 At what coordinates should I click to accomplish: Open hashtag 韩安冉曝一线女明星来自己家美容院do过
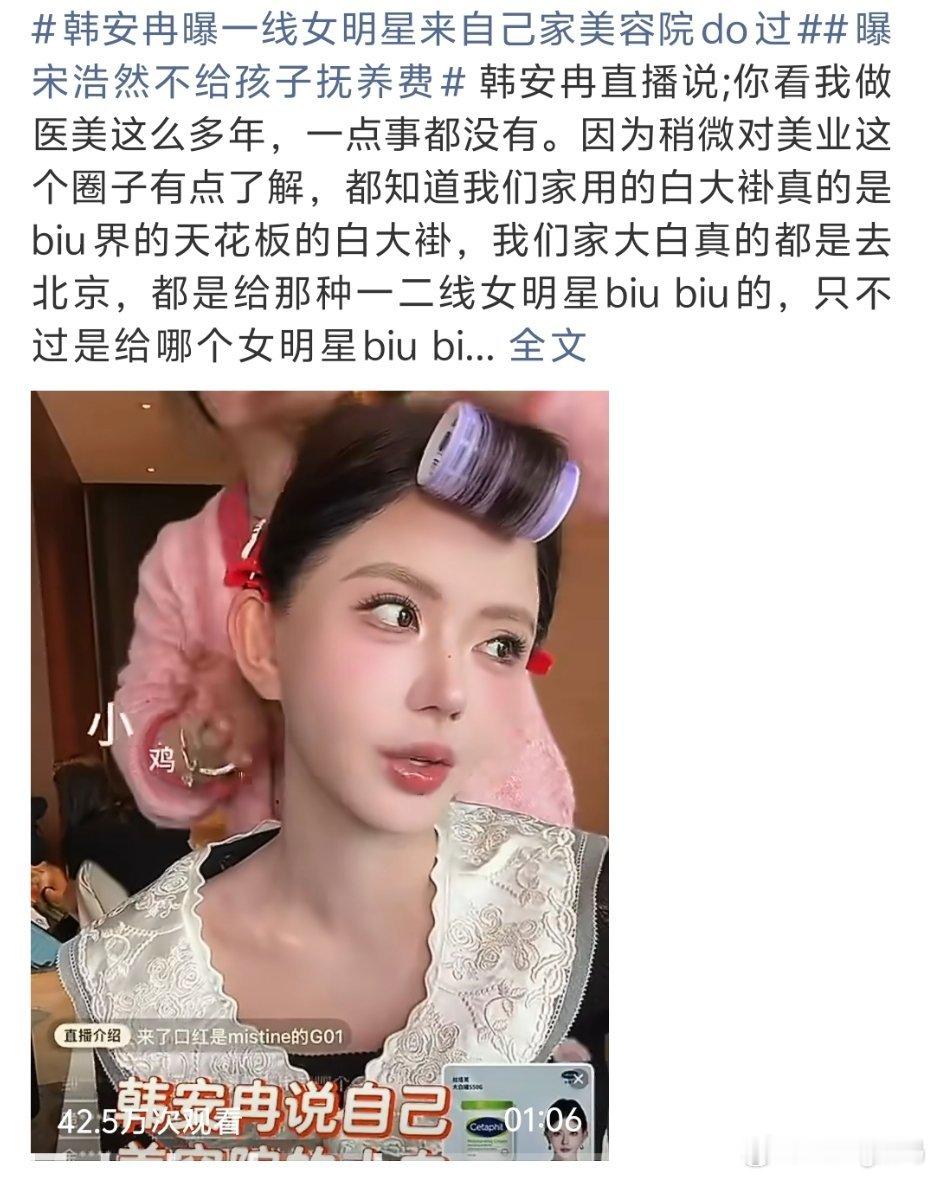point(400,40)
